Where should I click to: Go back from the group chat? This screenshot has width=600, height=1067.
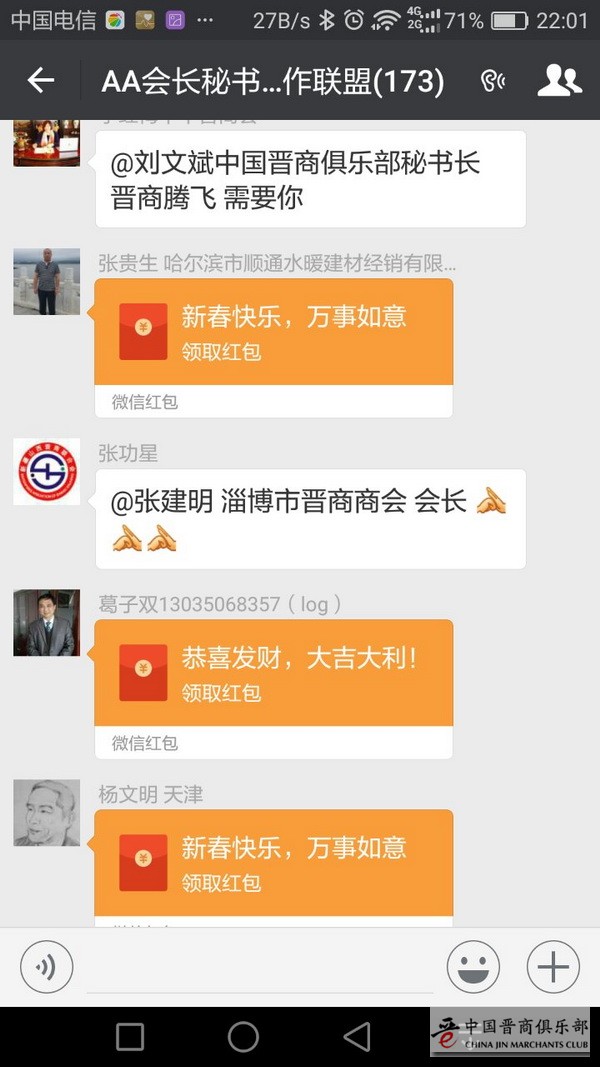pos(40,81)
